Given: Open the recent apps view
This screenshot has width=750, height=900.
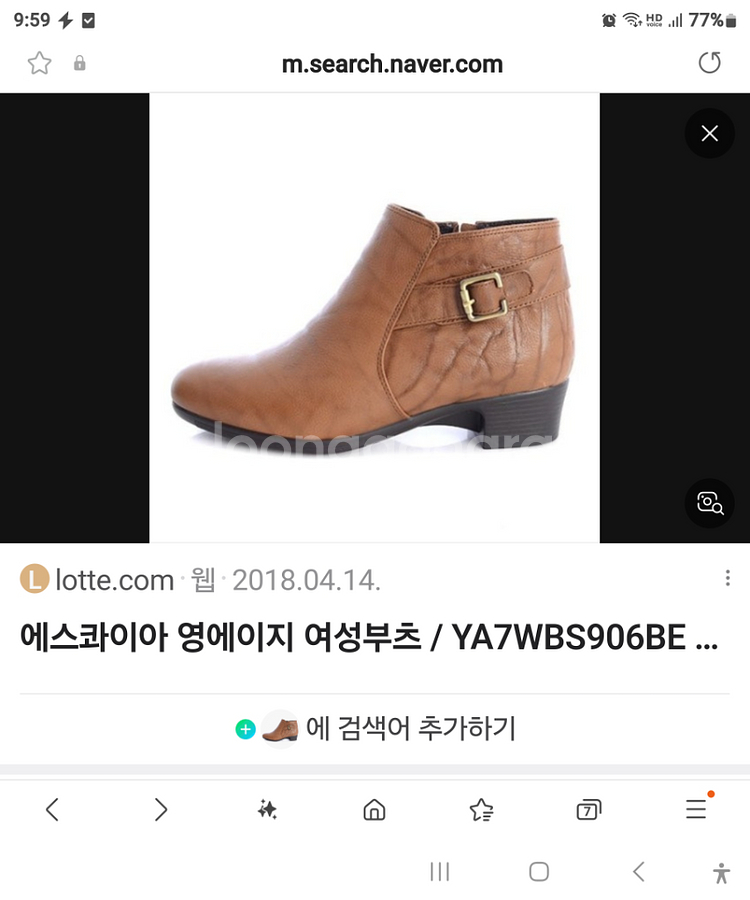Looking at the screenshot, I should [x=439, y=872].
